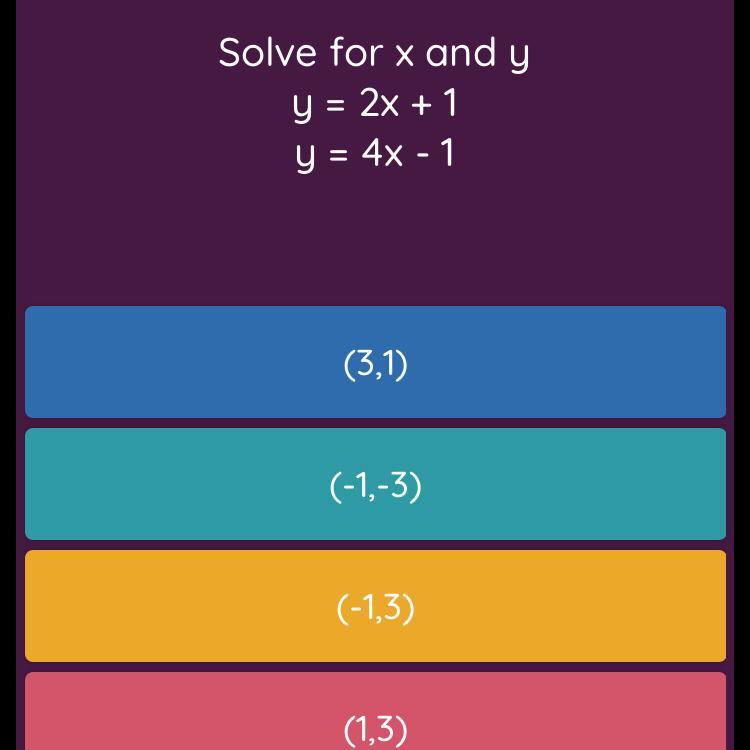Pick the answer (-1,3)

tap(375, 607)
